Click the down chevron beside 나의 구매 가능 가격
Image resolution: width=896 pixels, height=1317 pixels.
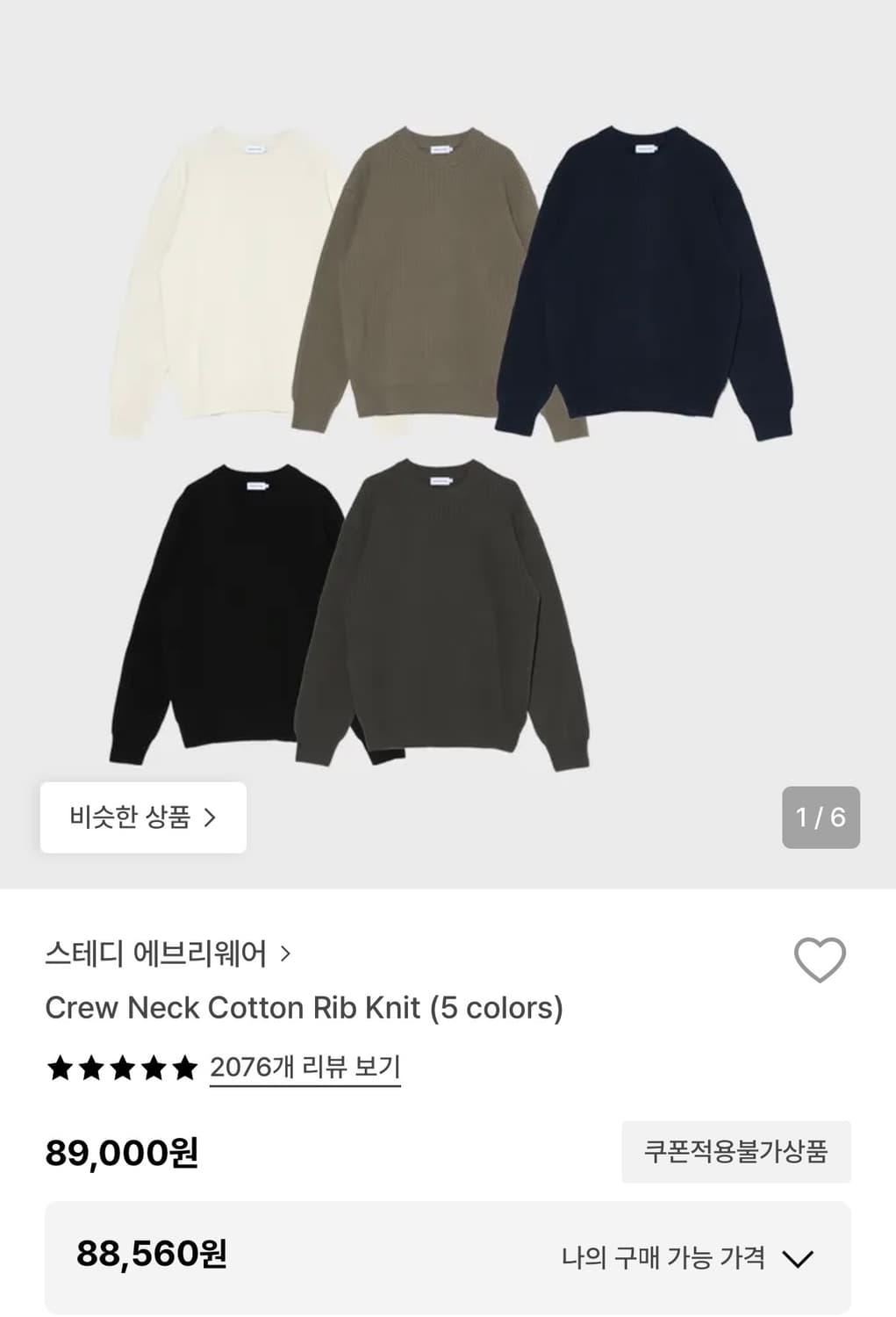[x=797, y=1257]
